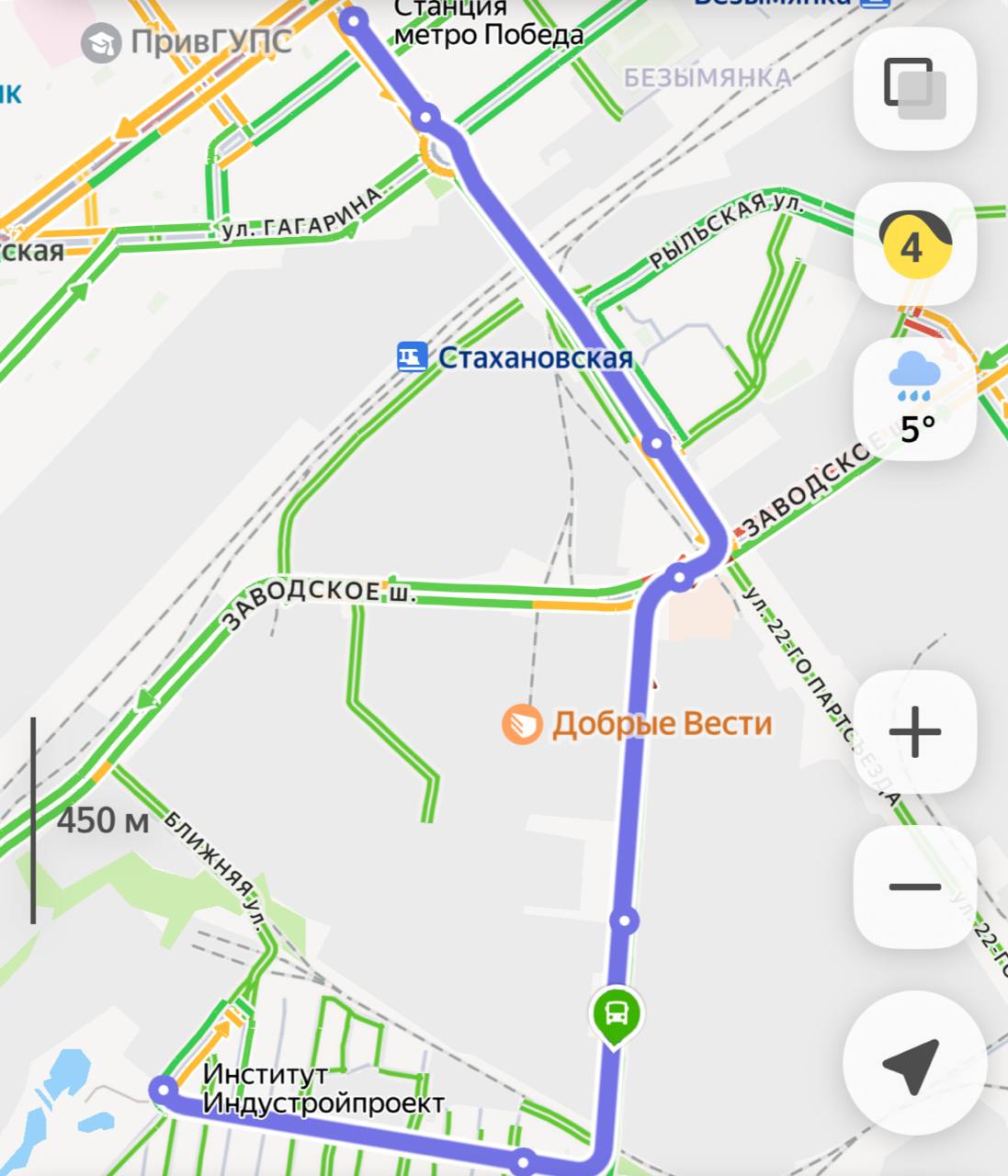Open the ПривГУПС place marker
Viewport: 1008px width, 1176px height.
click(101, 42)
